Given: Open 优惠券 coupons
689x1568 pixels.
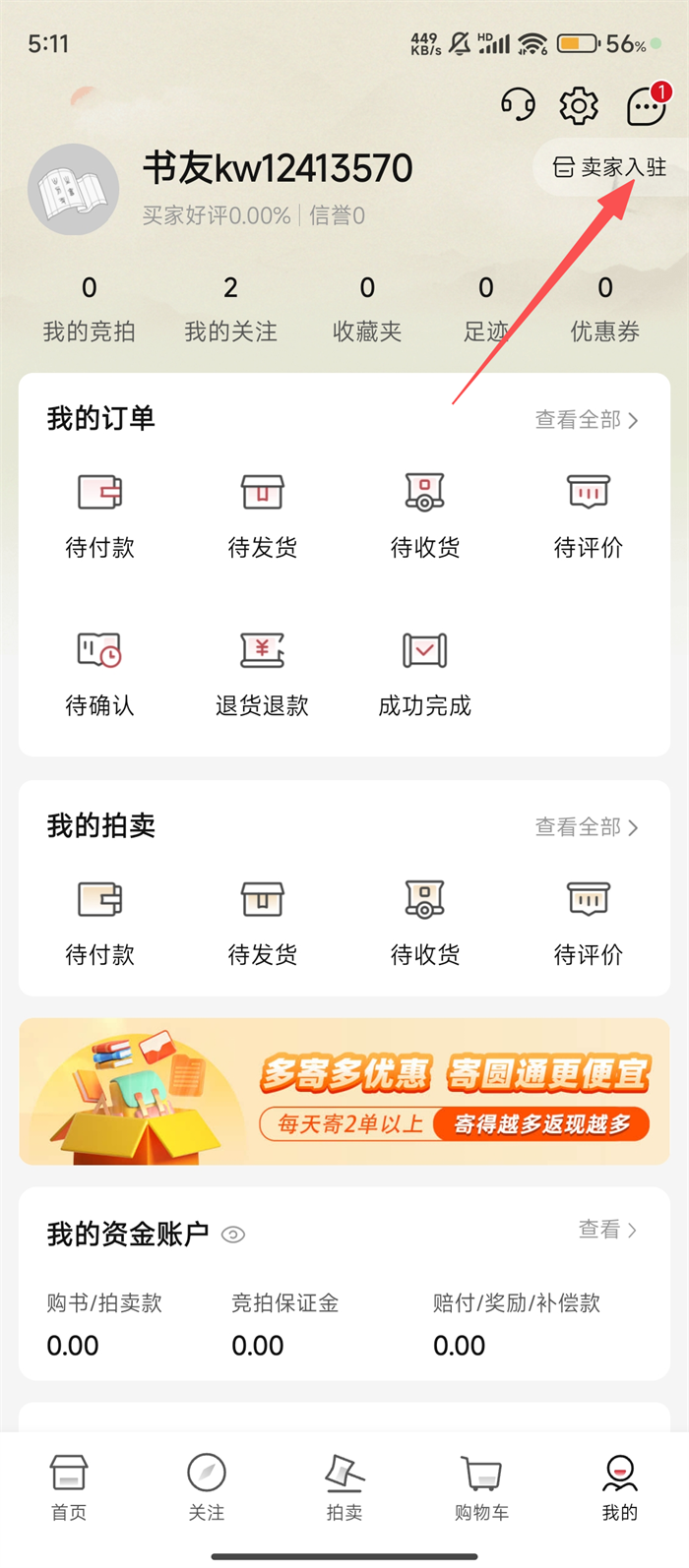Looking at the screenshot, I should [604, 309].
